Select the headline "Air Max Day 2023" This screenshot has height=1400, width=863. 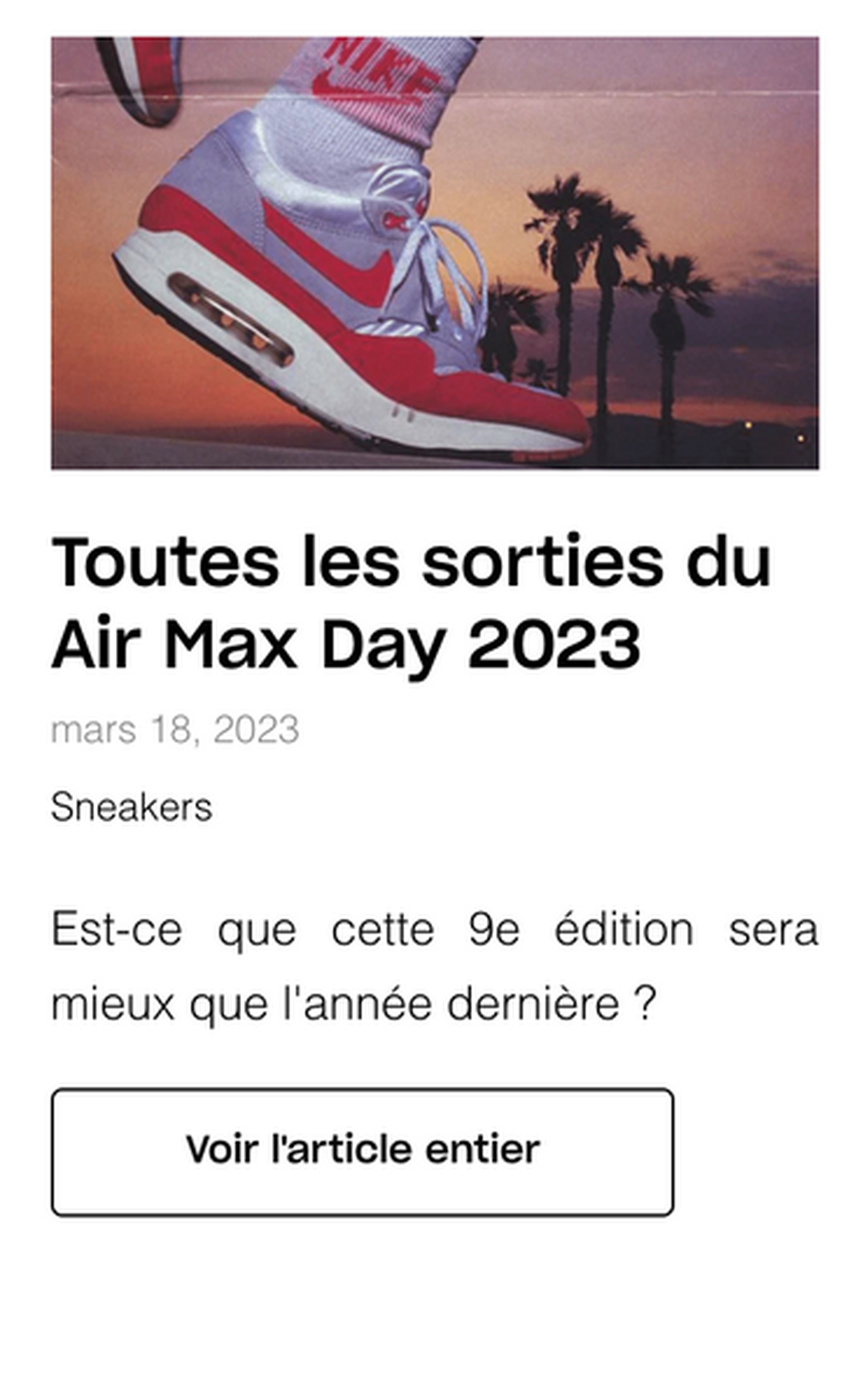click(x=348, y=651)
